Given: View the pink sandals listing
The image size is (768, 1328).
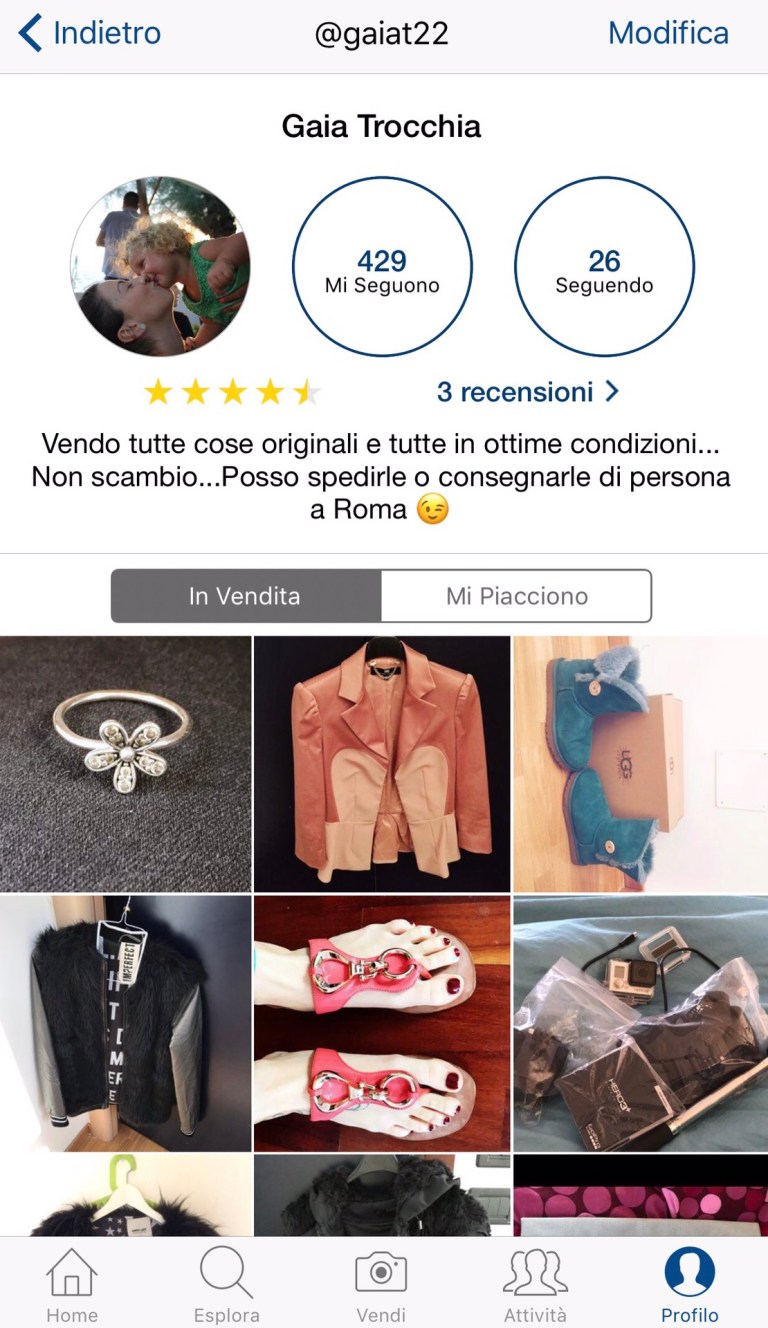Looking at the screenshot, I should 382,1022.
